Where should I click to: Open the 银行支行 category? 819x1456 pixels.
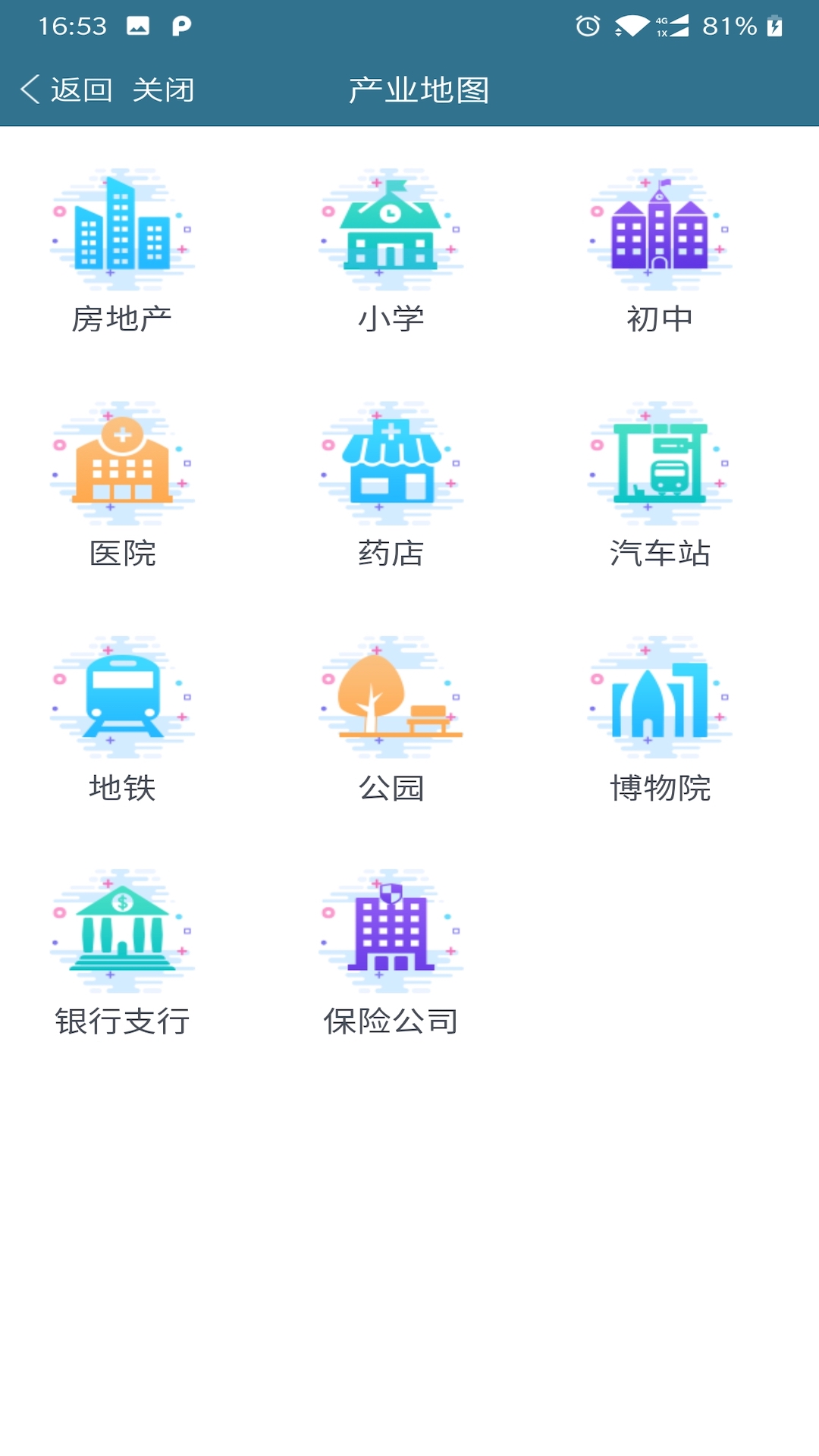tap(122, 953)
